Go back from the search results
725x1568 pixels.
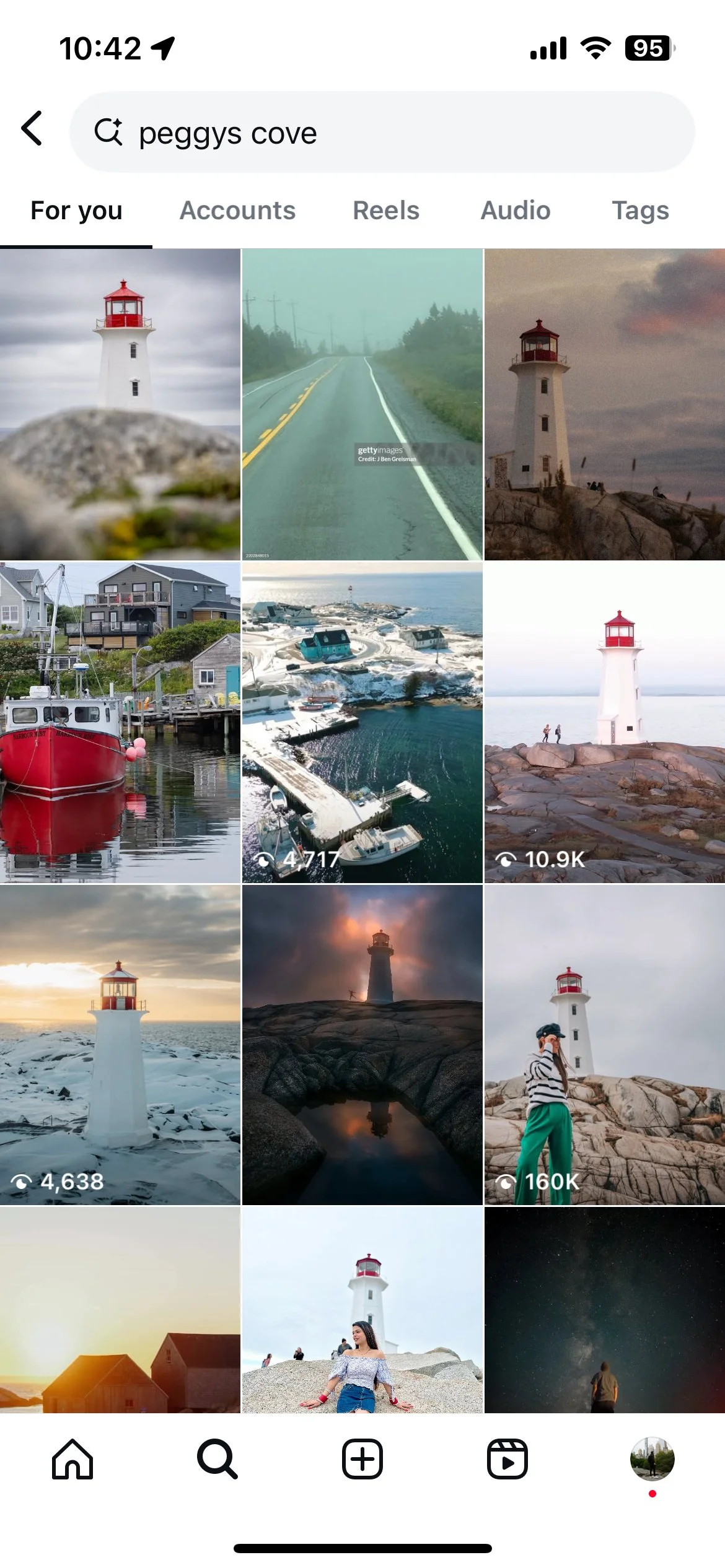point(32,129)
